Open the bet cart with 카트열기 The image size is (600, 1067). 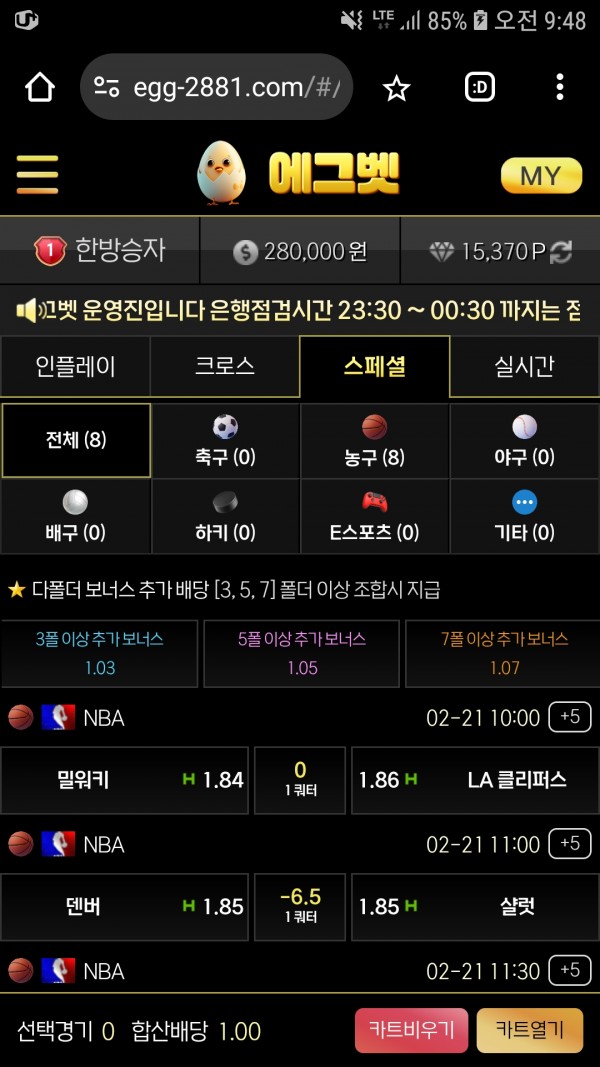point(530,1030)
